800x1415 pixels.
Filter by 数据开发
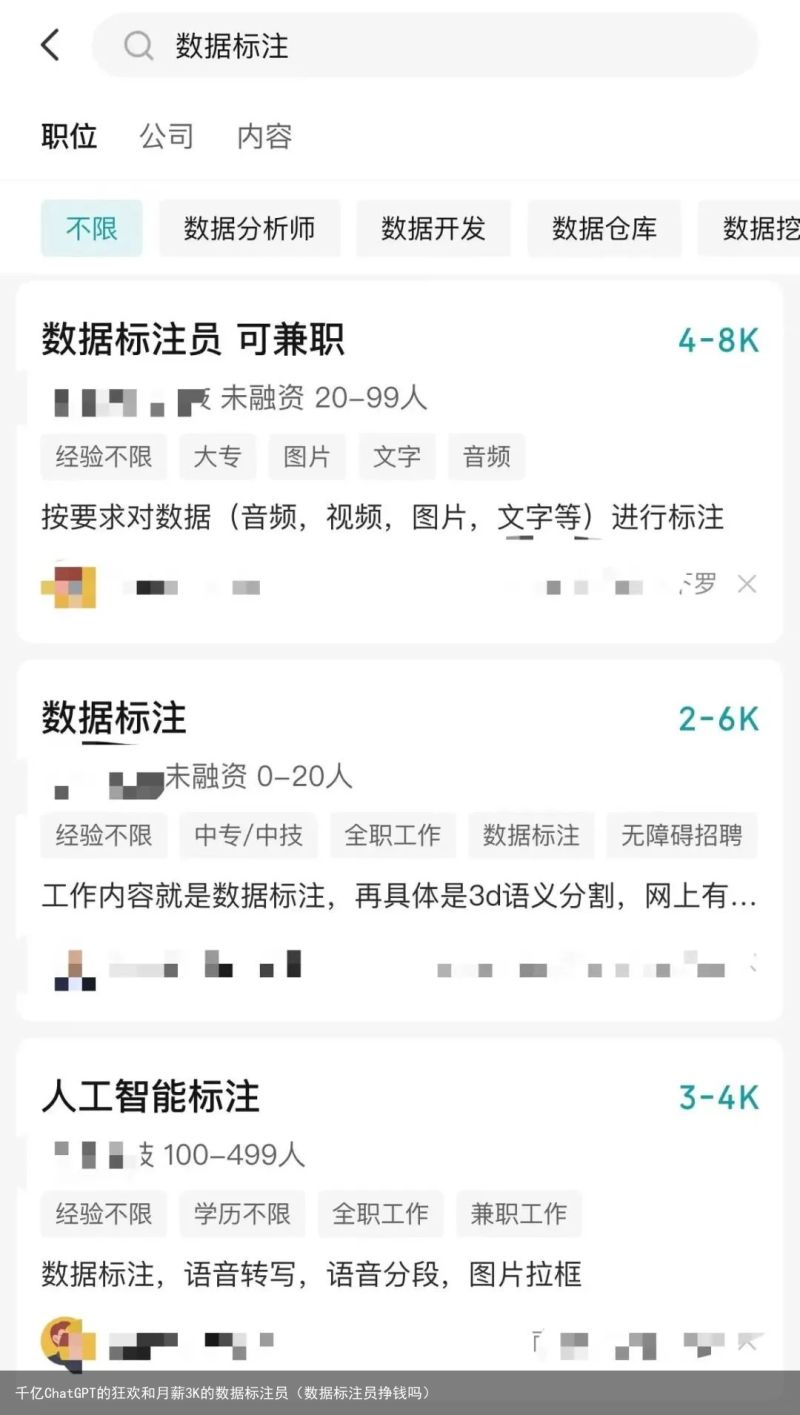coord(433,228)
